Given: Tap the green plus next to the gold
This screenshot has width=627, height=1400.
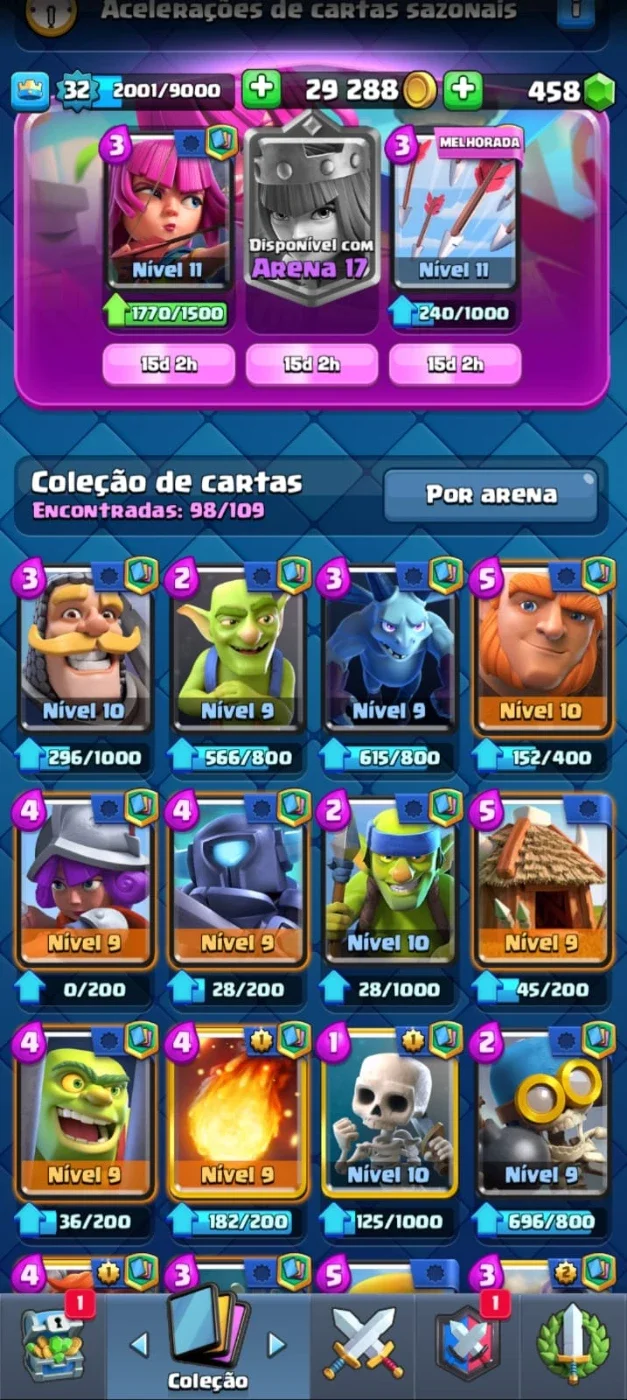Looking at the screenshot, I should pyautogui.click(x=261, y=89).
